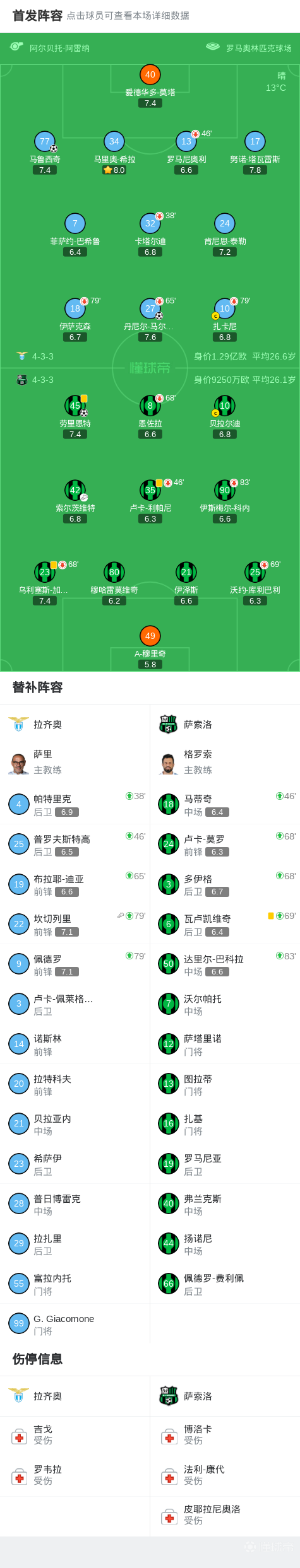
Task: Open injured player 吉戈's entry
Action: pos(75,1434)
